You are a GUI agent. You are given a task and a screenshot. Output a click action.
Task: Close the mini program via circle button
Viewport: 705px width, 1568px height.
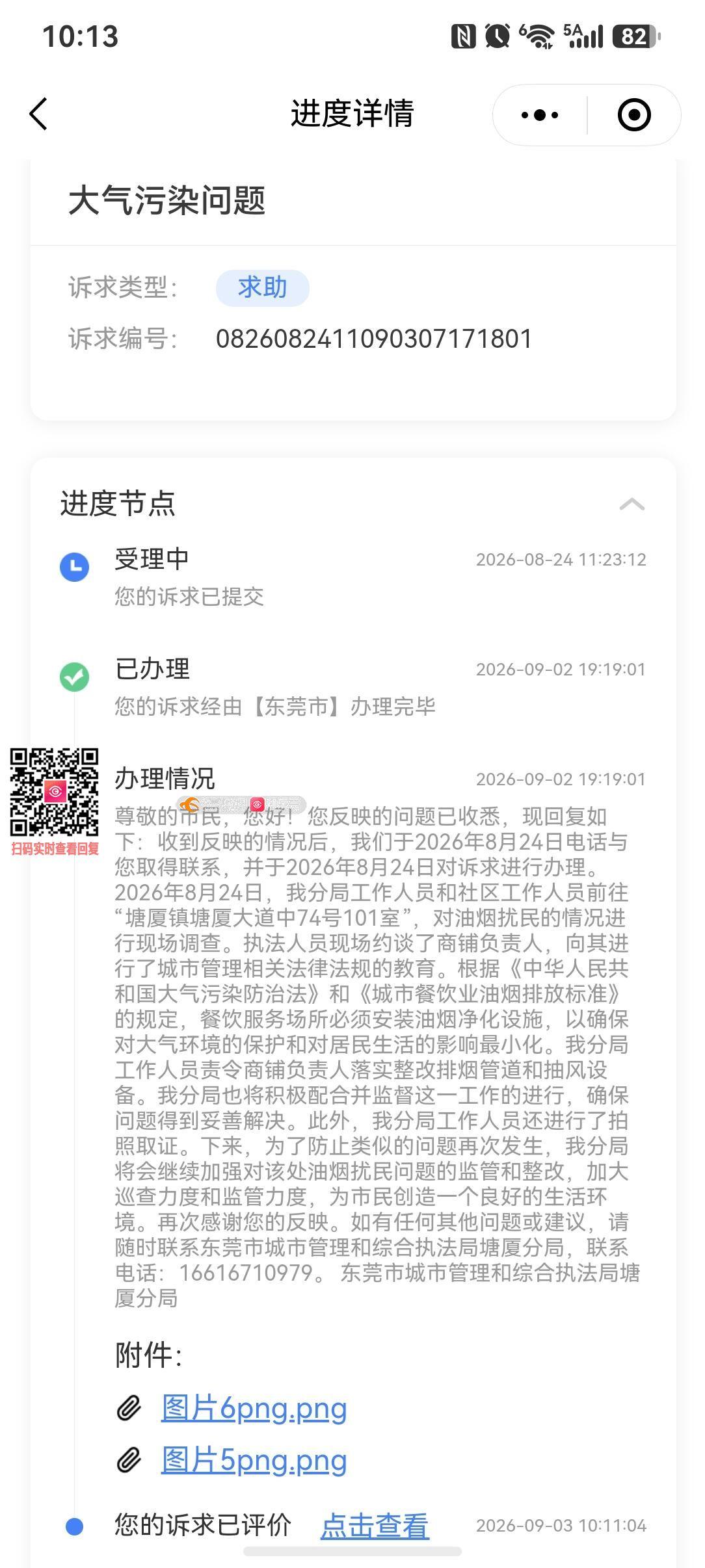[634, 115]
